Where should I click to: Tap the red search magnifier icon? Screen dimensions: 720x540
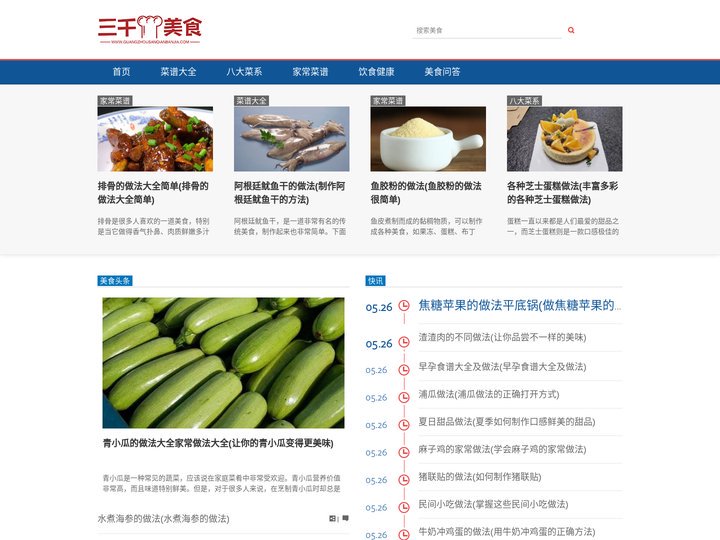click(571, 30)
